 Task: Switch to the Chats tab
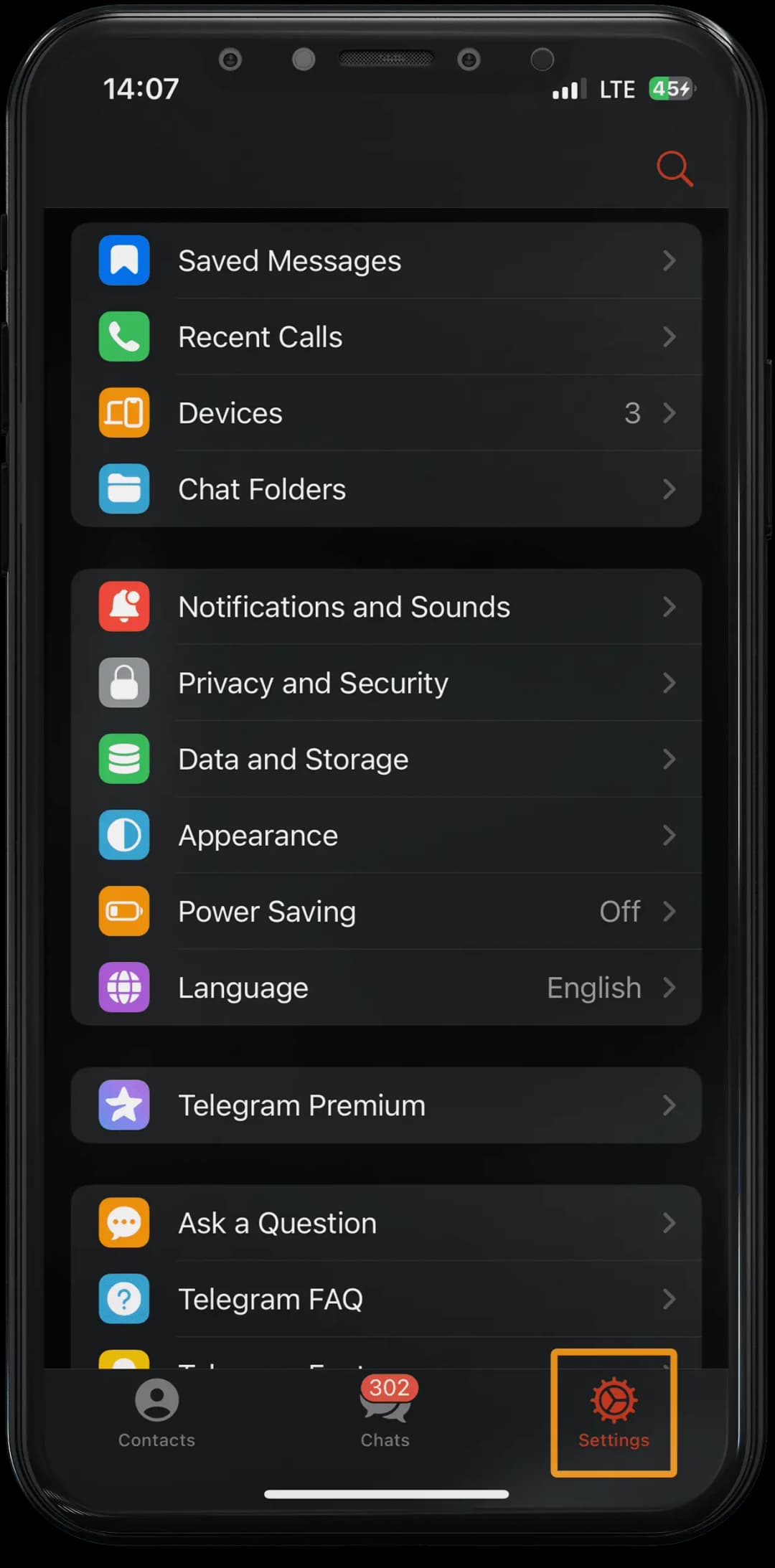click(x=385, y=1413)
